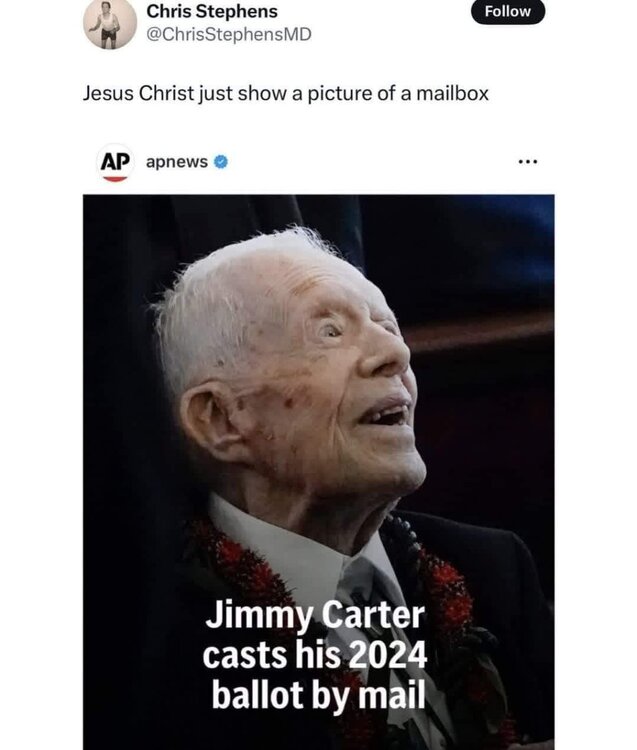The width and height of the screenshot is (637, 750).
Task: Open Chris Stephens' profile picture
Action: [110, 23]
